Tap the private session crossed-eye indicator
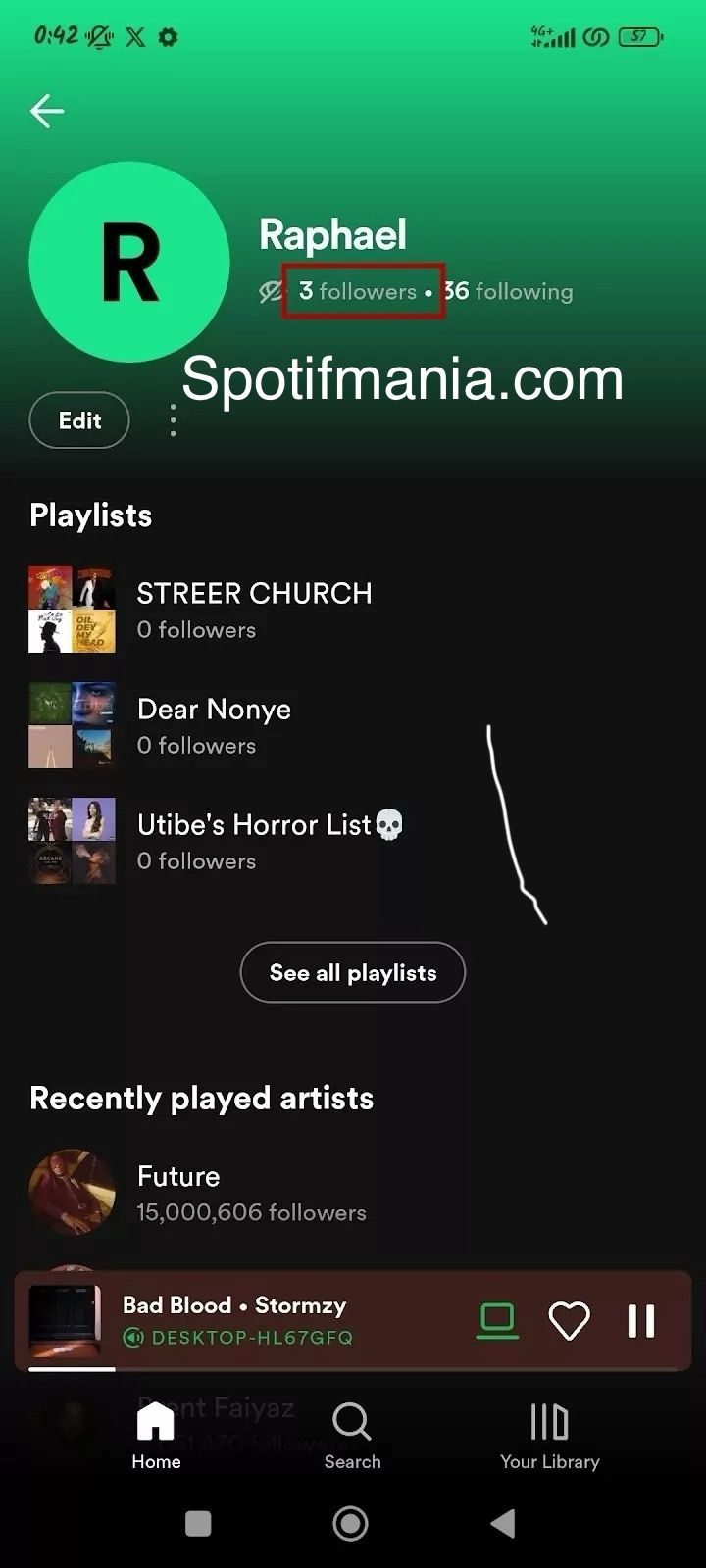 click(271, 291)
